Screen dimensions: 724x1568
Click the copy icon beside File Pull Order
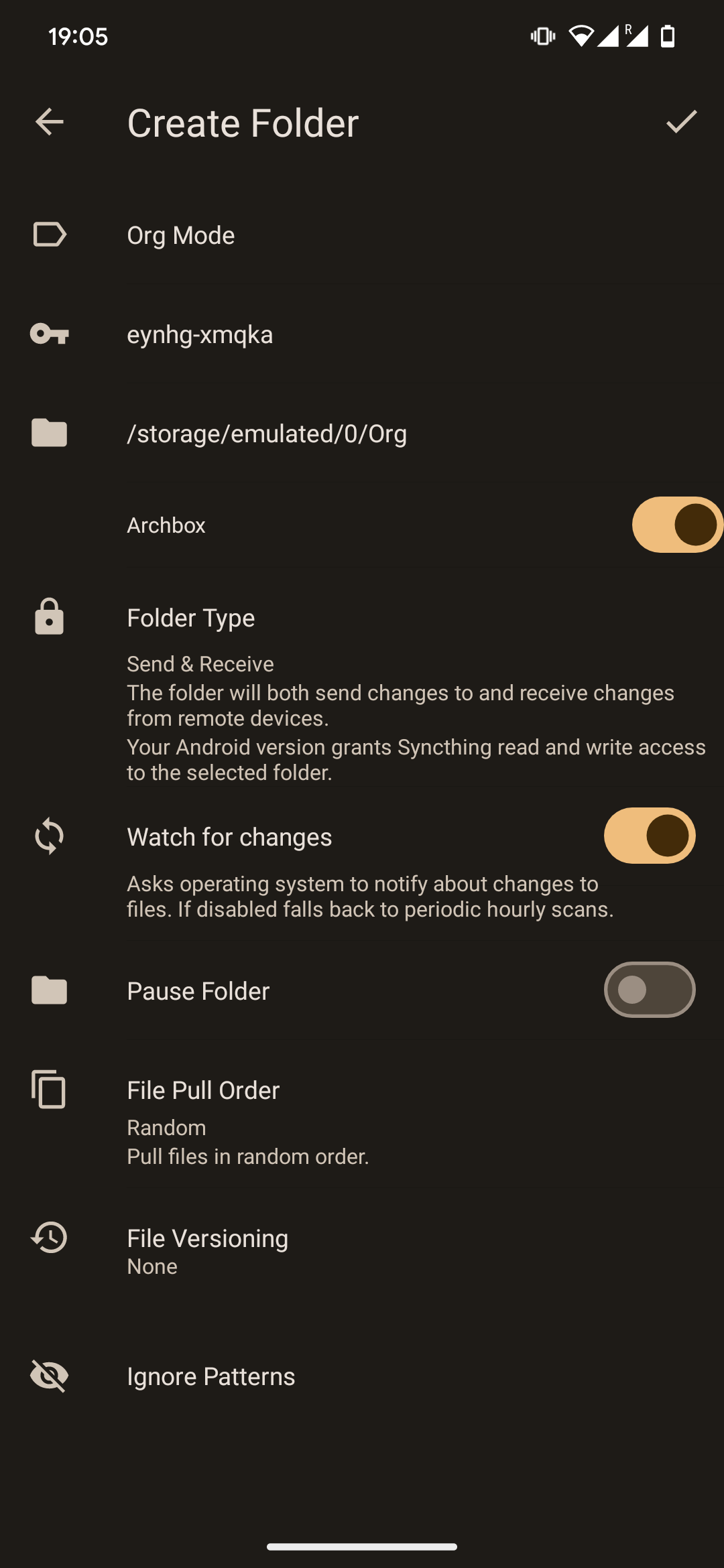click(x=48, y=1090)
